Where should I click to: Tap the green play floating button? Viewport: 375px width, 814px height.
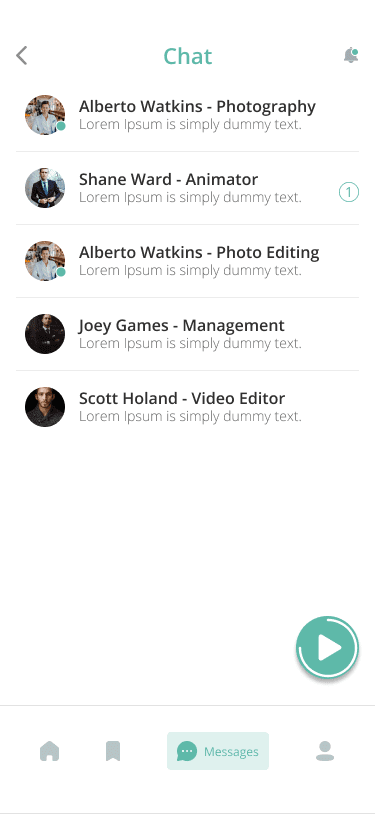point(327,647)
